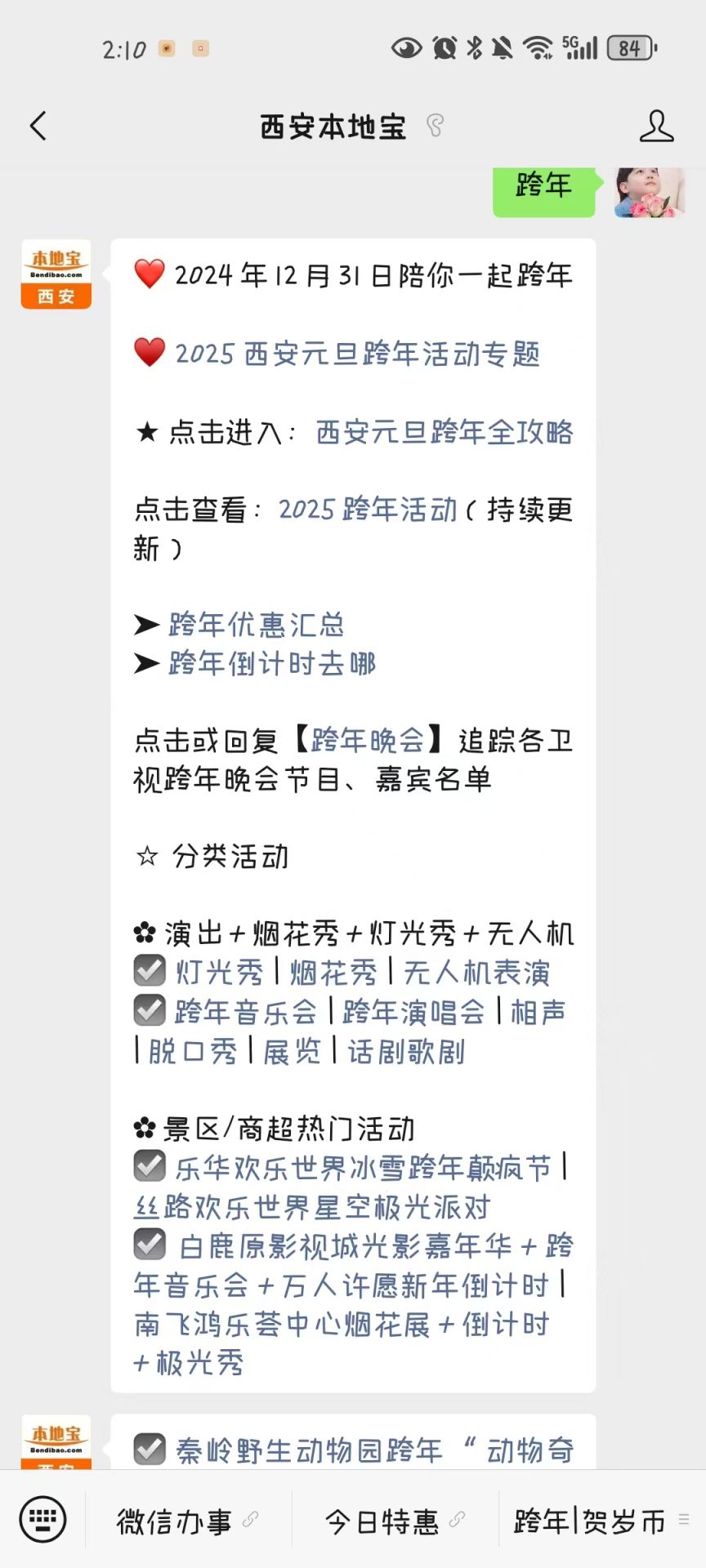The height and width of the screenshot is (1568, 706).
Task: Open the account profile icon
Action: pyautogui.click(x=656, y=127)
